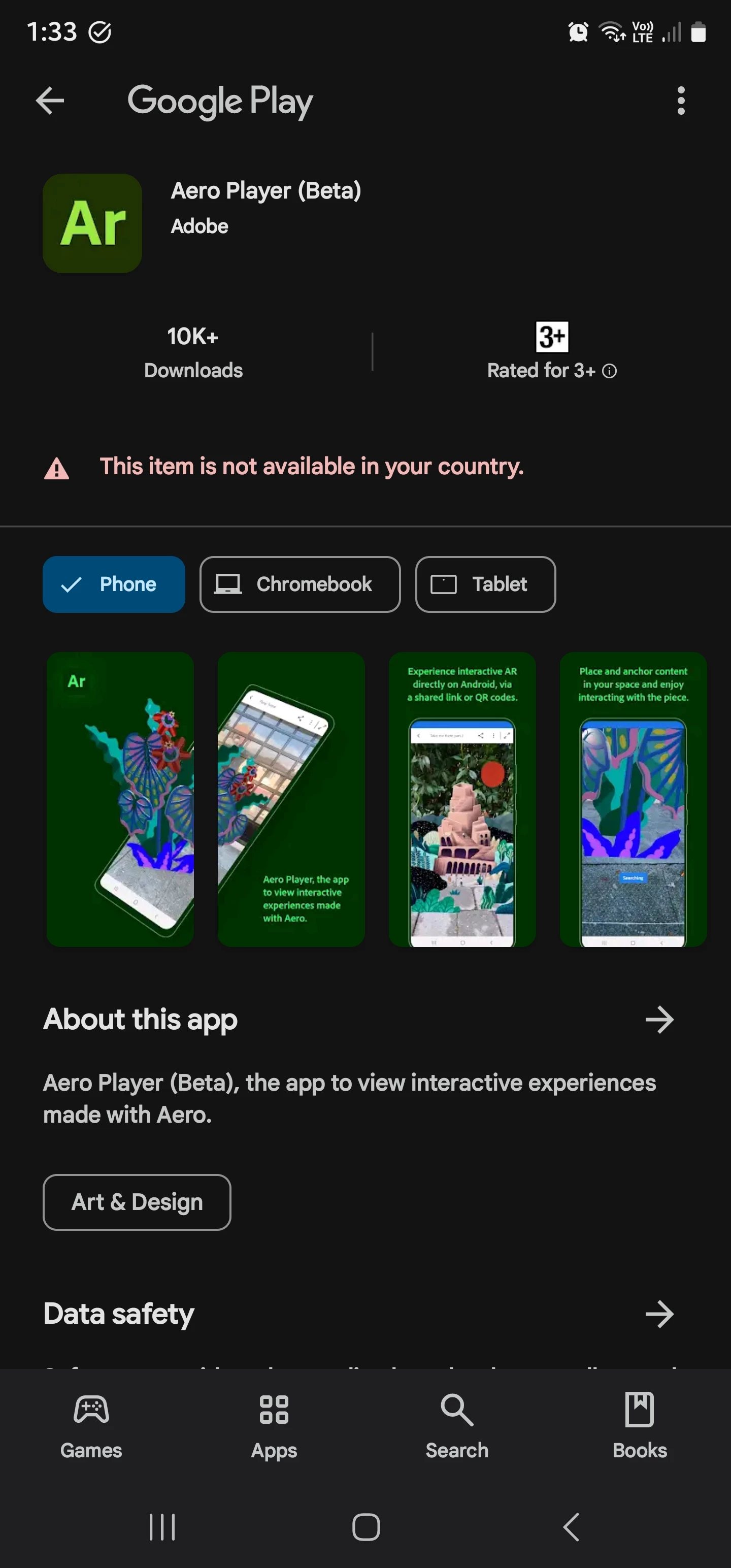Open 'Place and anchor content' screenshot
Screen dimensions: 731x1568
pyautogui.click(x=633, y=799)
